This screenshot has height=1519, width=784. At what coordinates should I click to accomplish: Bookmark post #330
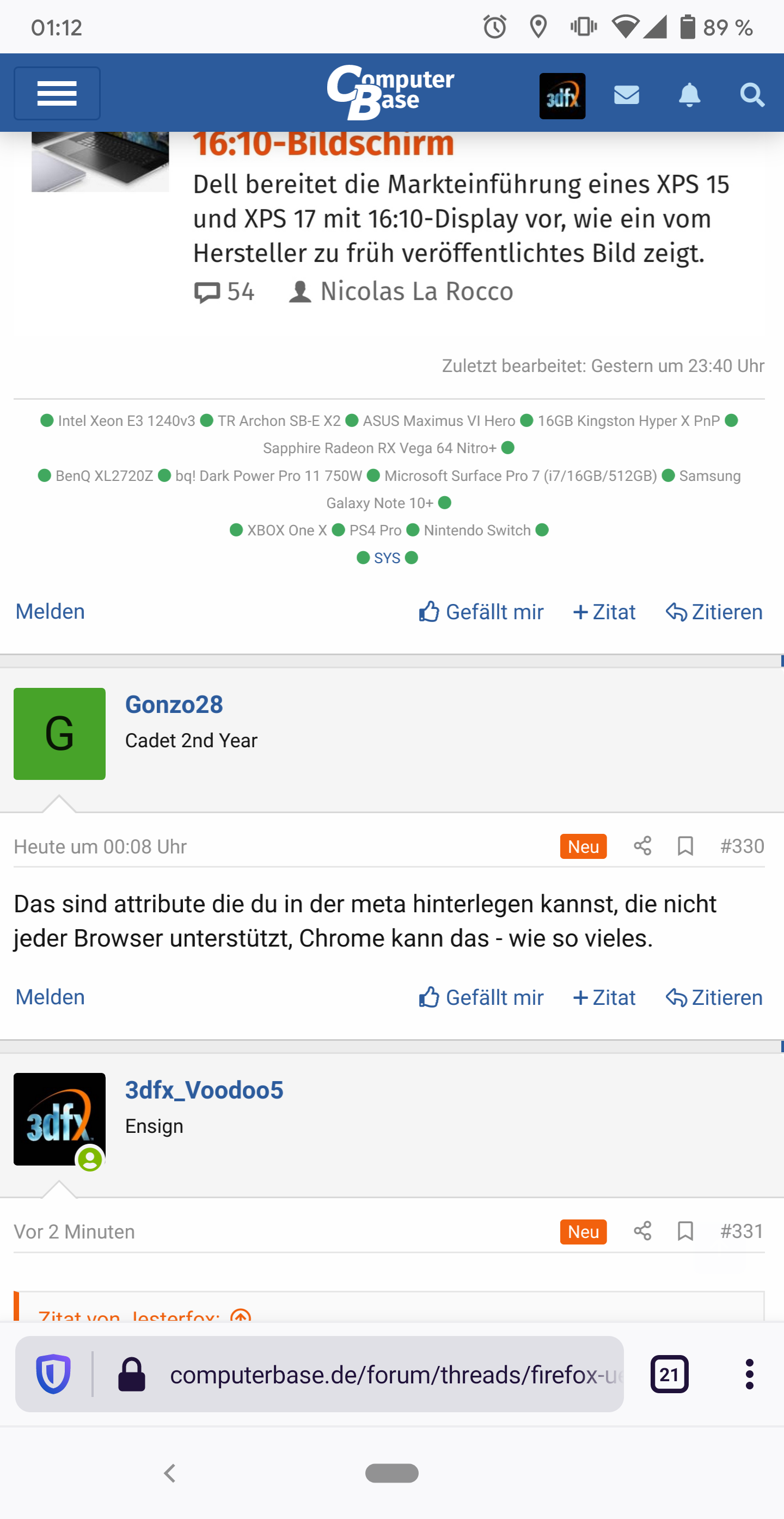685,846
